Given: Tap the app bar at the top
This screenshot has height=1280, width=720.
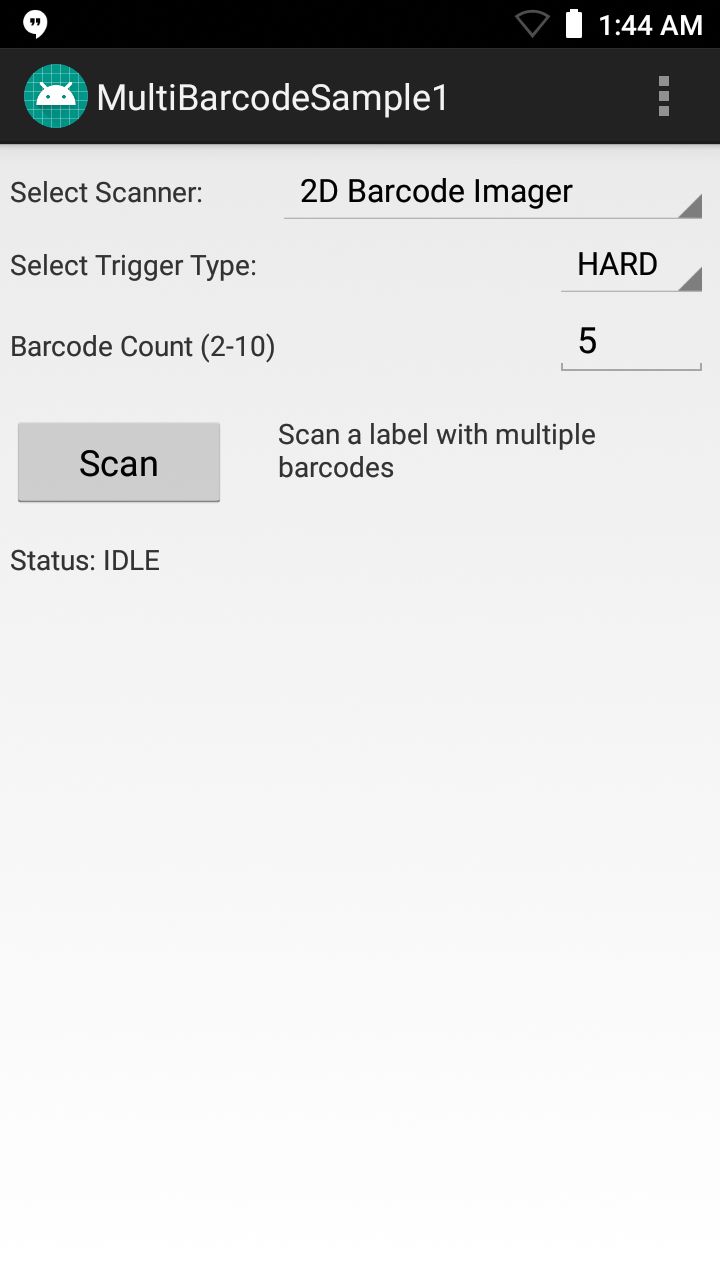Looking at the screenshot, I should click(360, 96).
